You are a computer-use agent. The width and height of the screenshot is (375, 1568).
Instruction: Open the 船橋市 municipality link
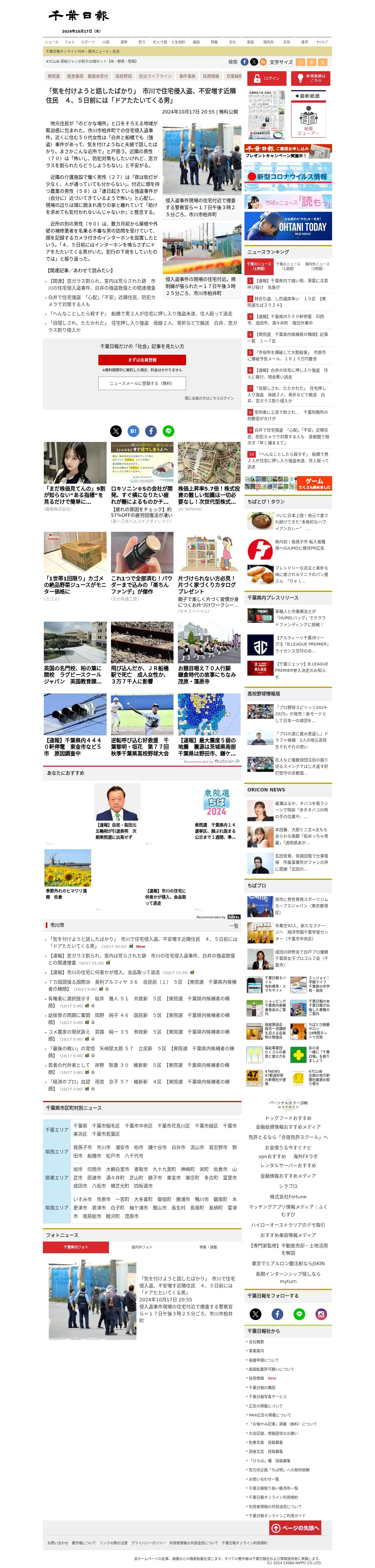coord(94,1156)
